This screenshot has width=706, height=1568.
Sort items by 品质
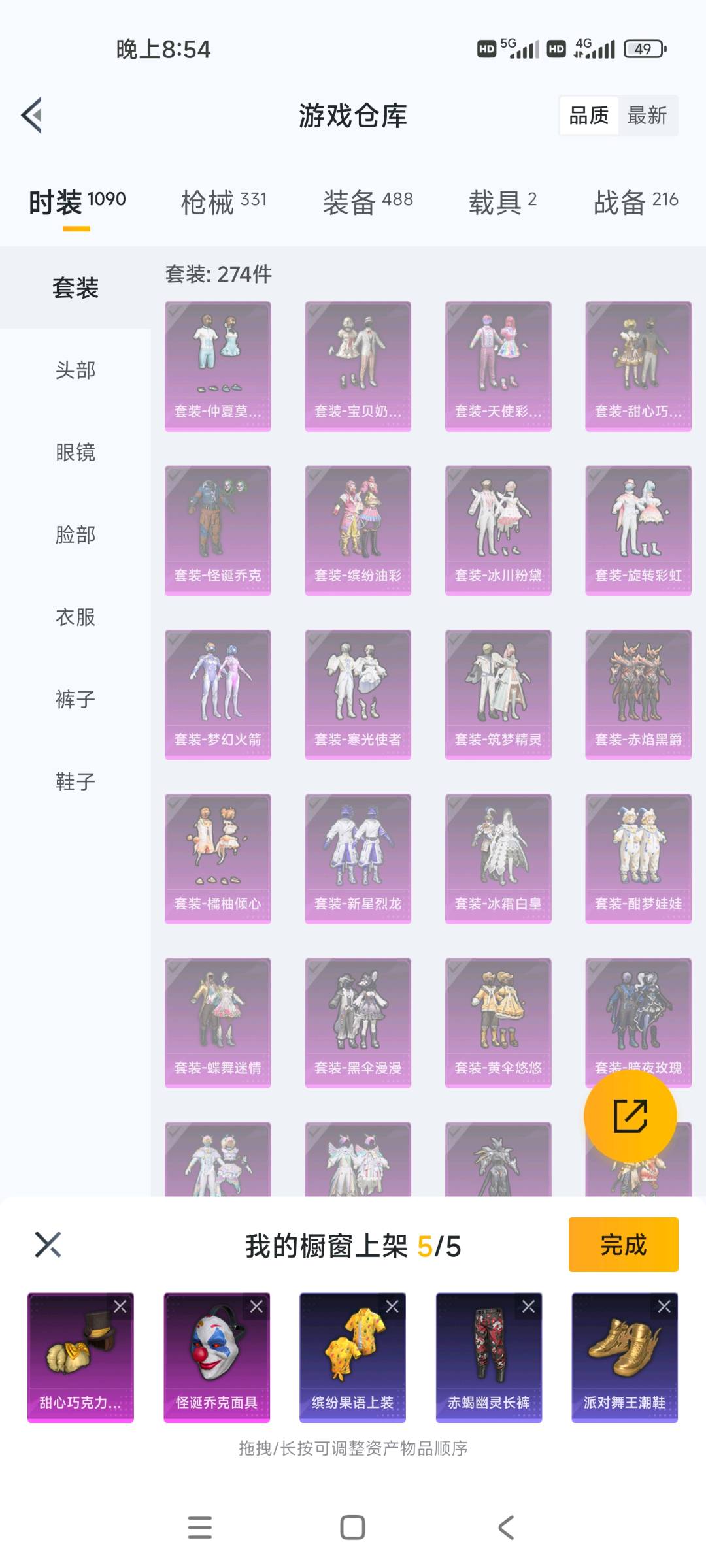tap(588, 116)
